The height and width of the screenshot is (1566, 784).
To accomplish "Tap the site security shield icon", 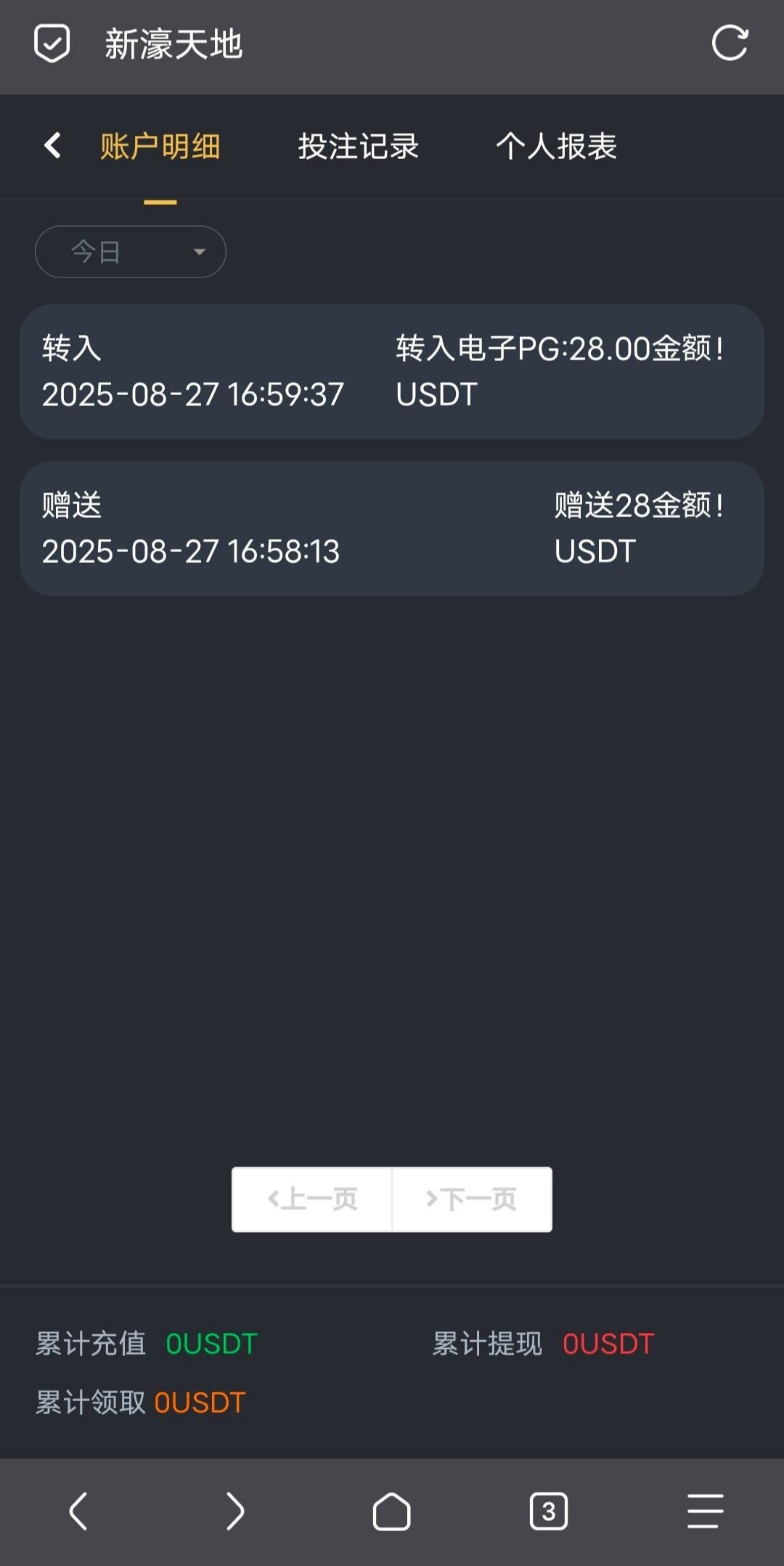I will coord(52,44).
